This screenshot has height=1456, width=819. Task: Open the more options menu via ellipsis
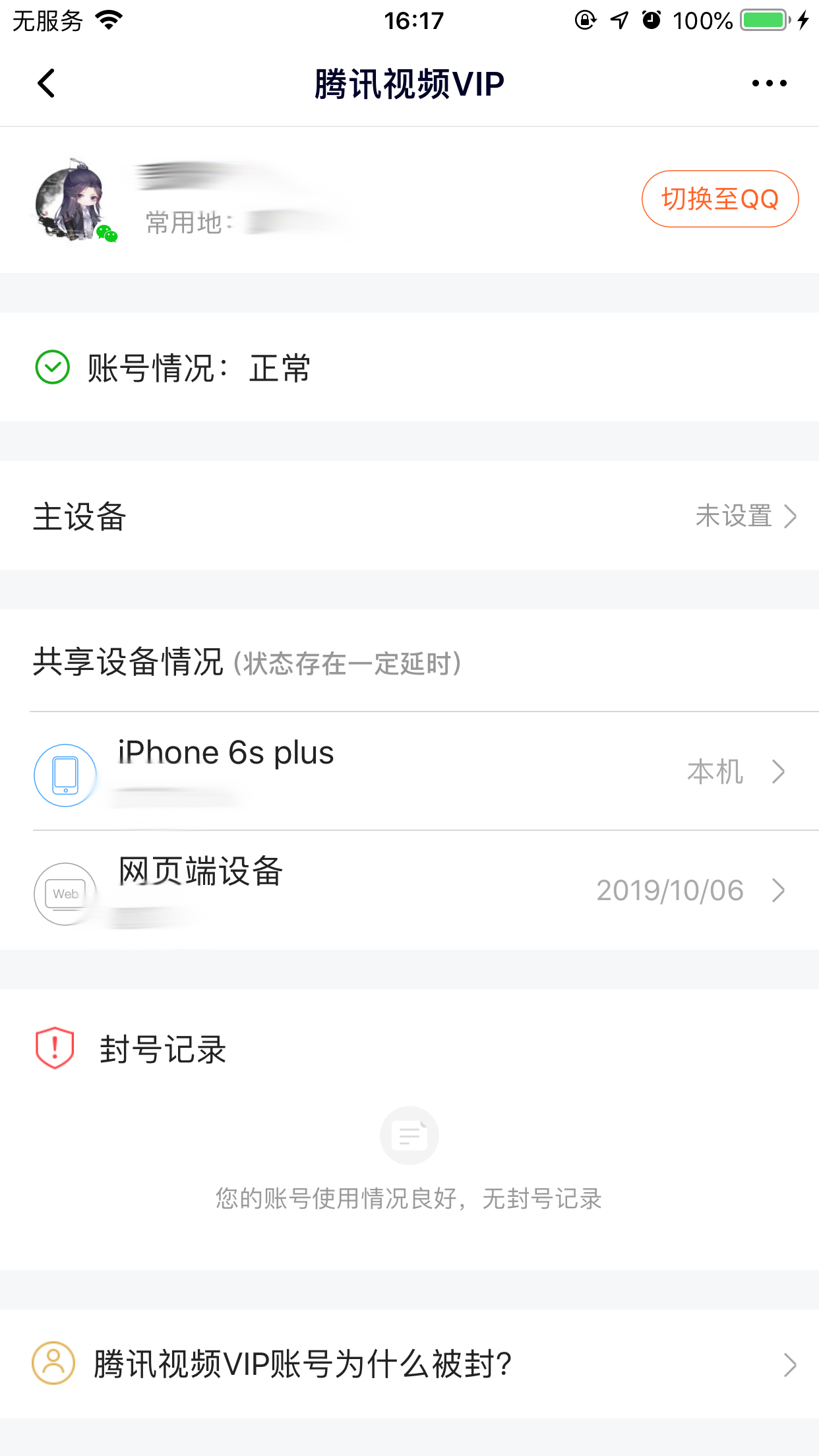(x=769, y=82)
